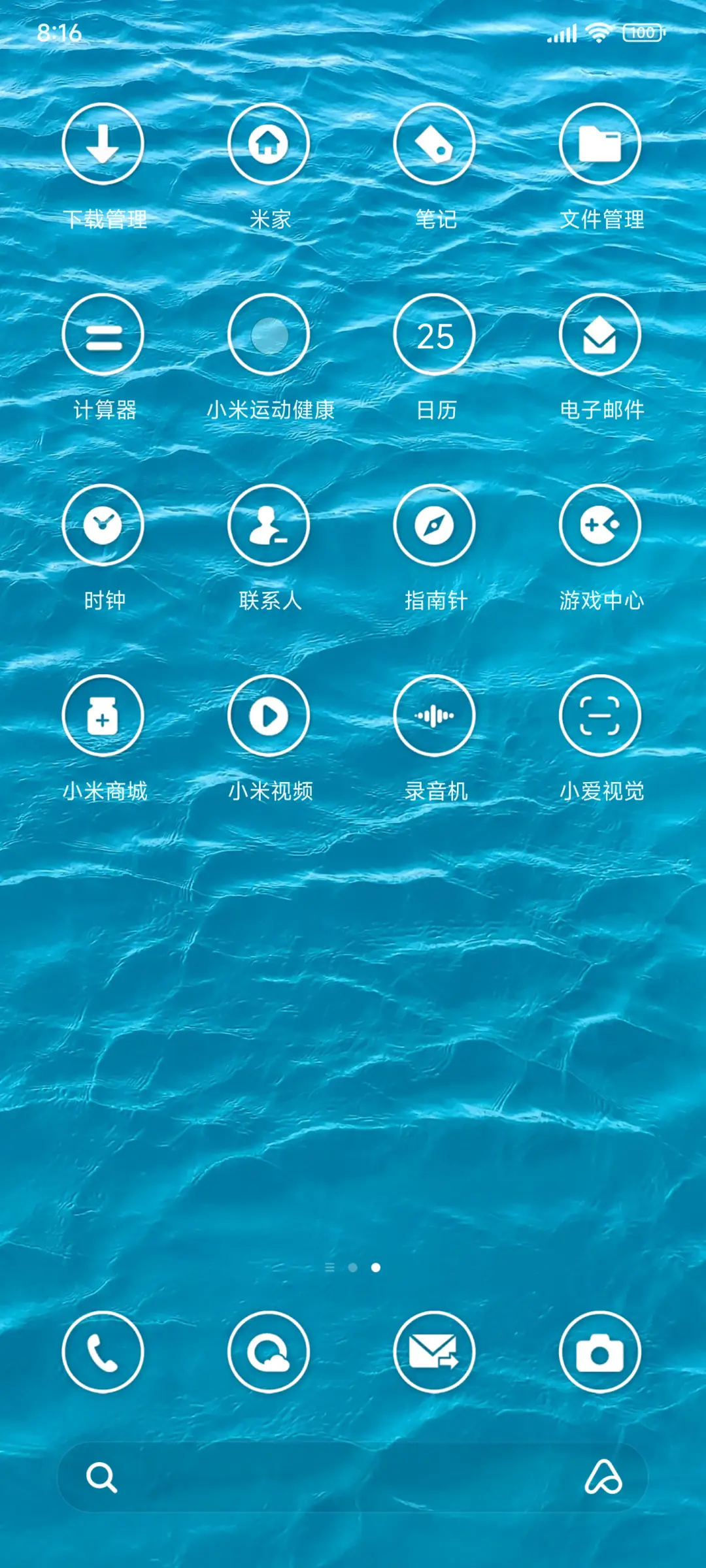Screen dimensions: 706x1568
Task: Open 游戏中心 game center
Action: 599,525
